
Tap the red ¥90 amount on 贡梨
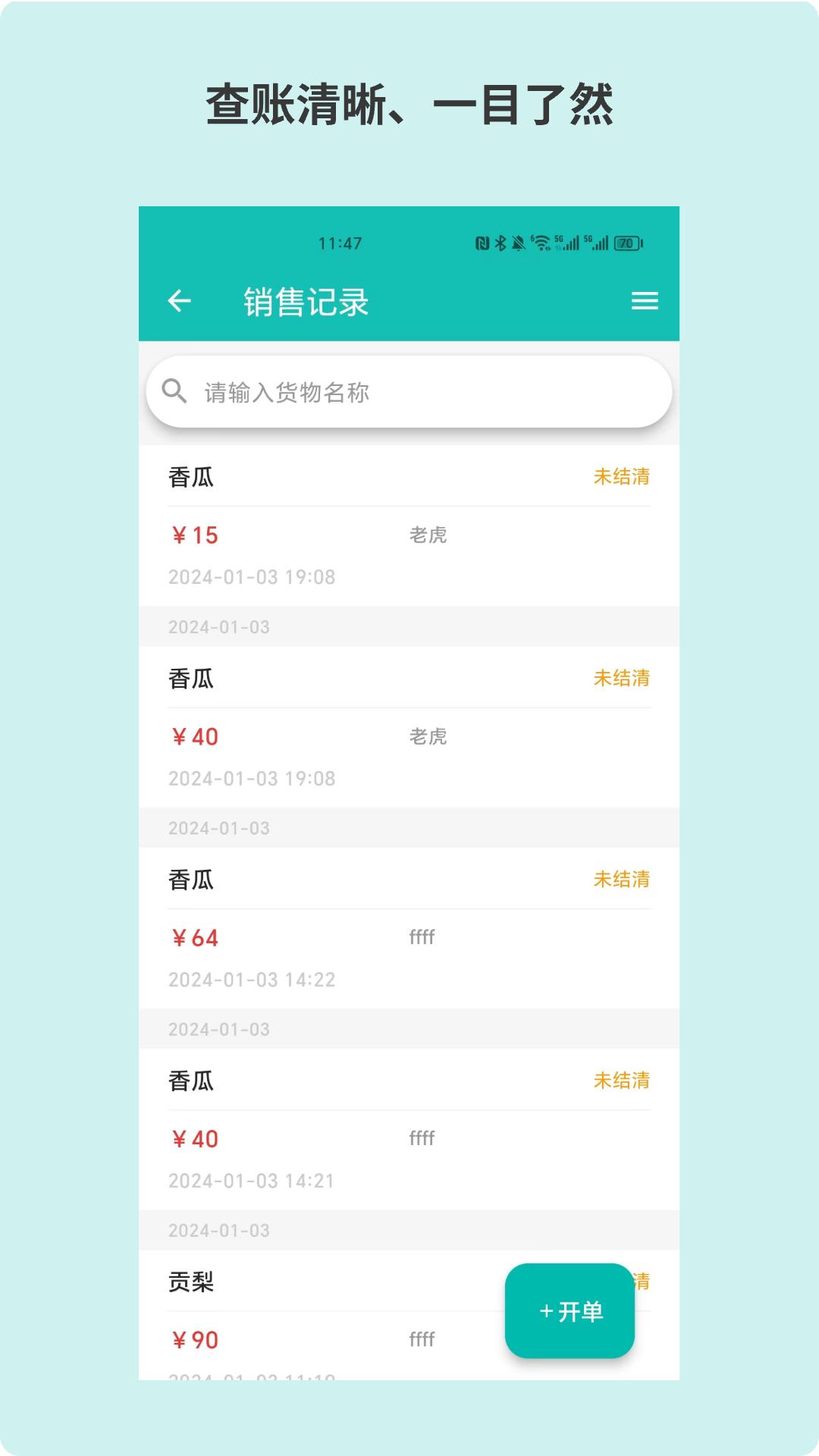[x=194, y=1340]
